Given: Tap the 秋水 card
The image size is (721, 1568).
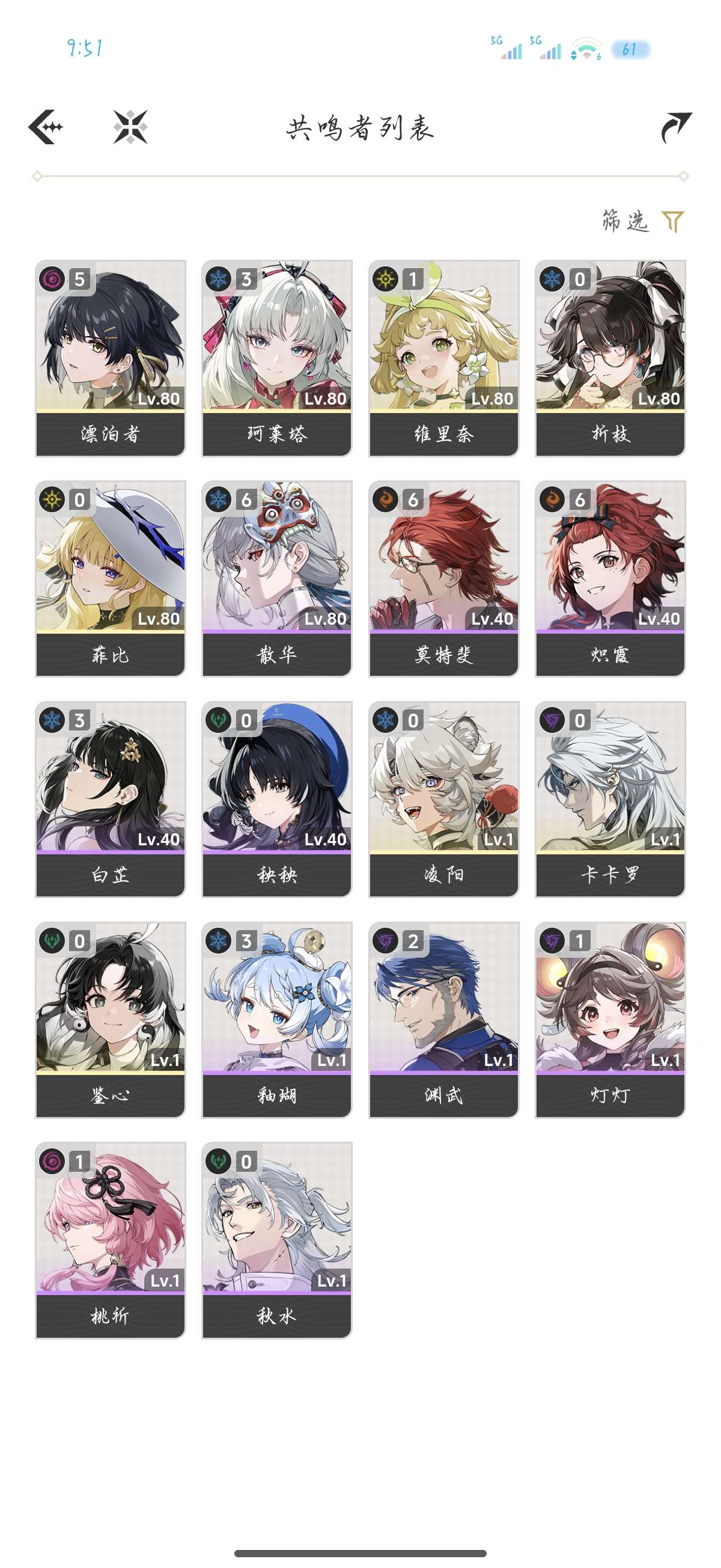Looking at the screenshot, I should pos(277,1240).
